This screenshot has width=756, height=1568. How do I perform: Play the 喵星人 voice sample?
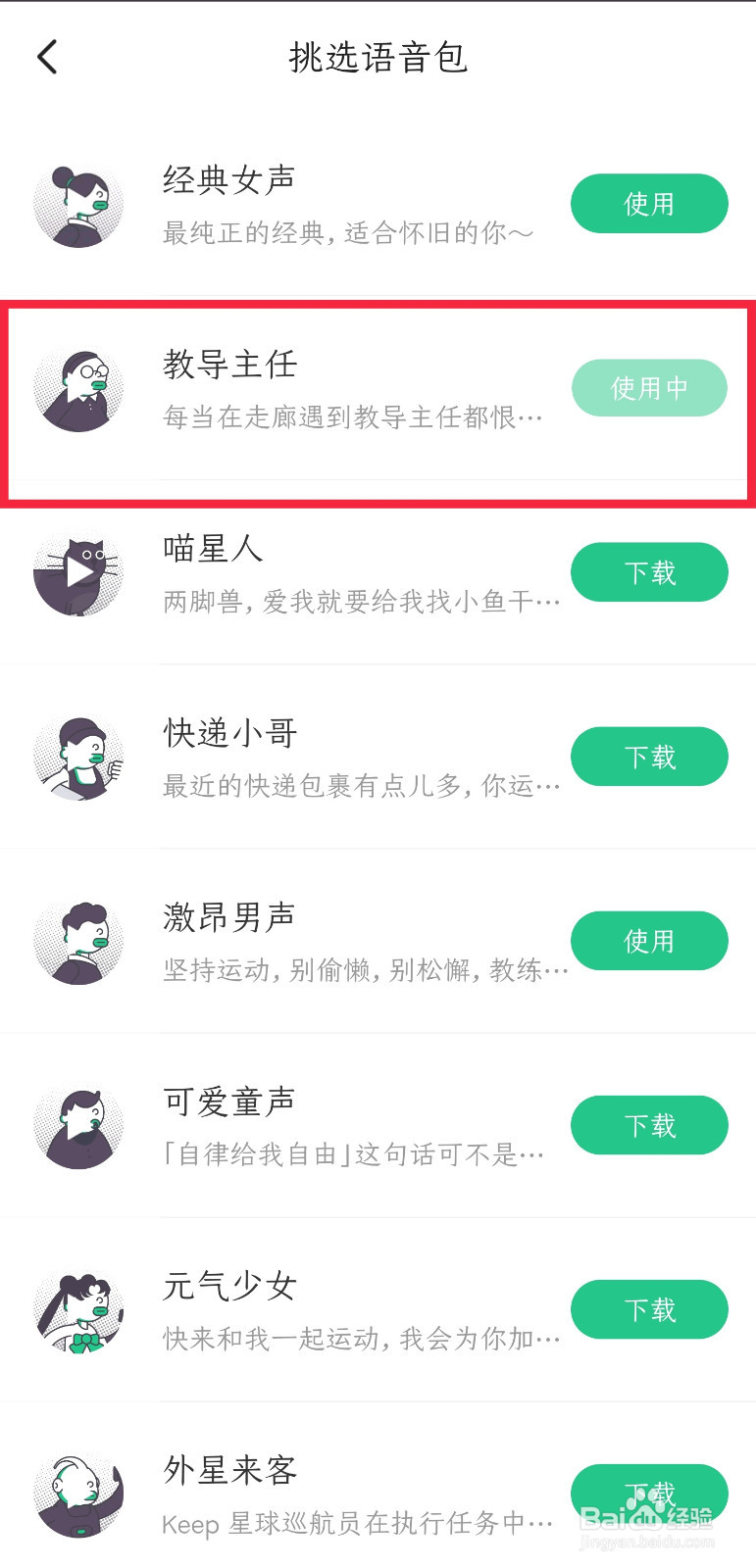[x=78, y=572]
